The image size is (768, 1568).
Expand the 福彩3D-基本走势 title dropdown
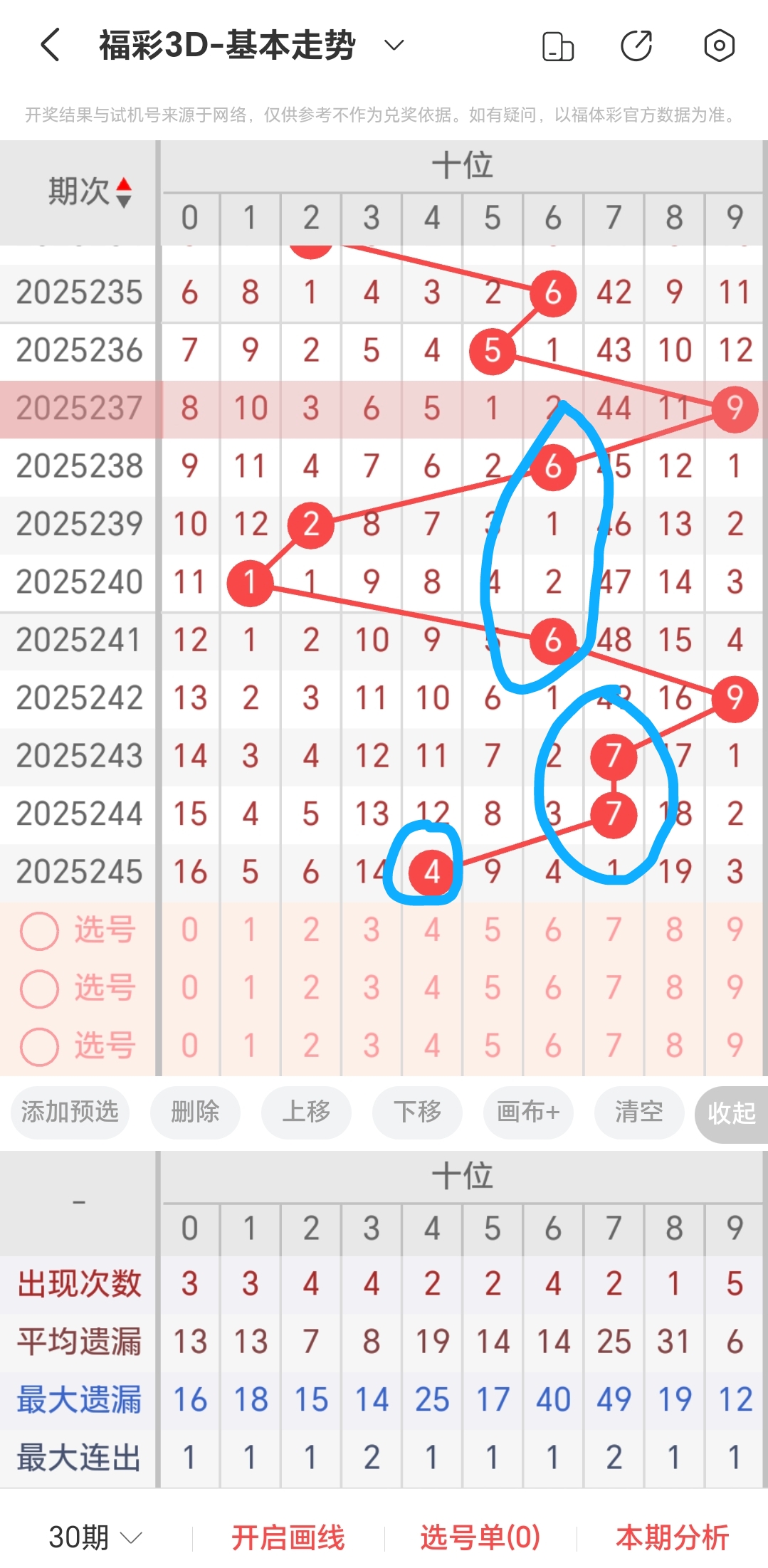[394, 46]
